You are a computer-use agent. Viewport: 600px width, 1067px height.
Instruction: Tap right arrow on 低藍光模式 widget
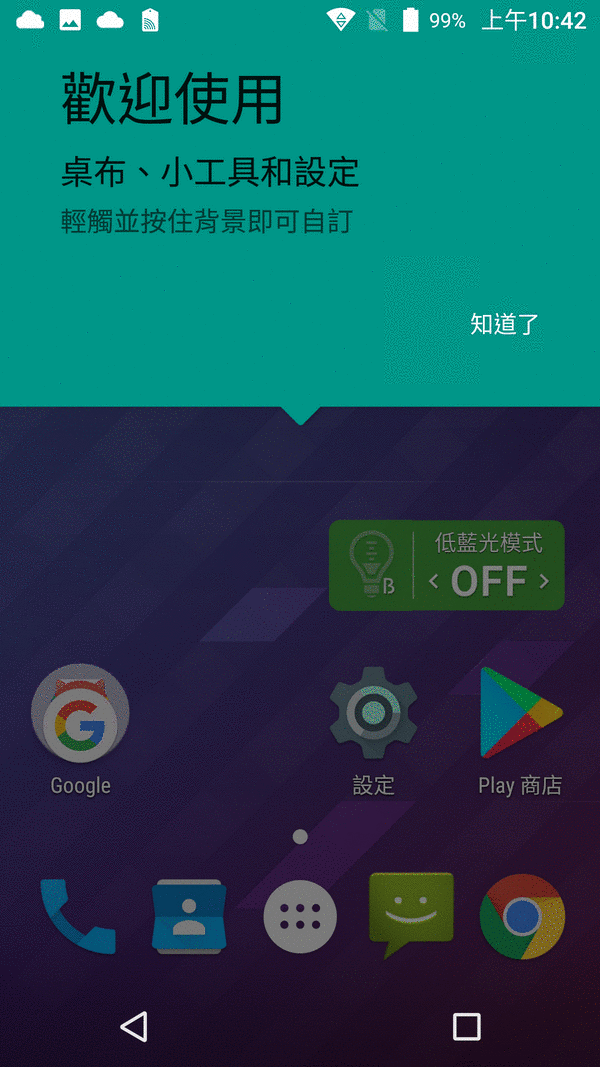tap(544, 581)
